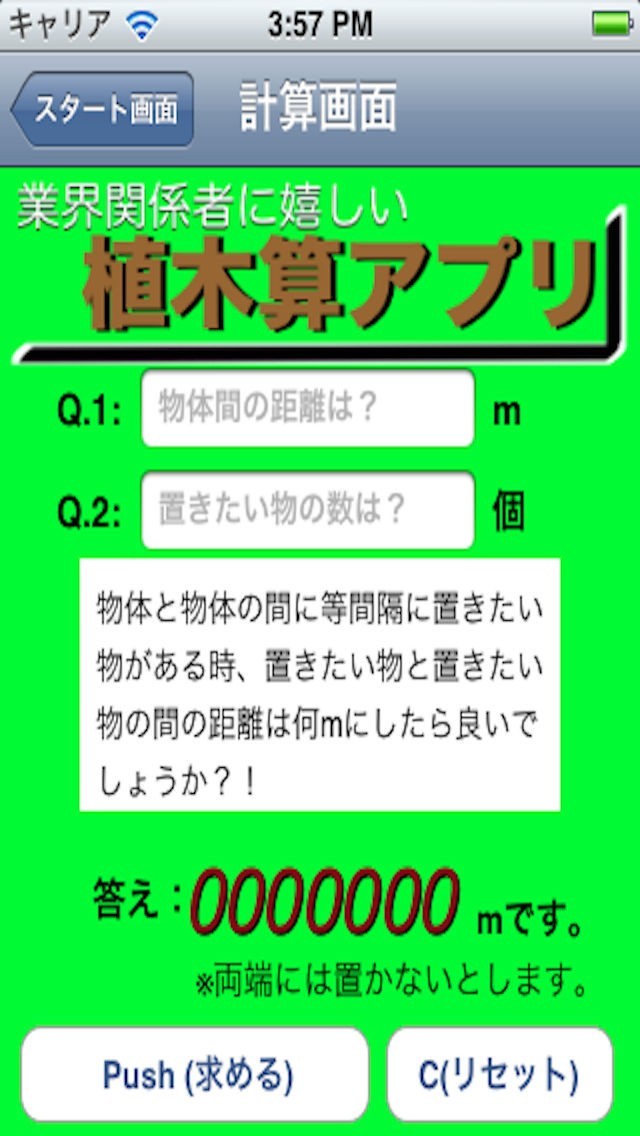This screenshot has height=1136, width=640.
Task: Focus the Q.2 item count field
Action: [307, 511]
